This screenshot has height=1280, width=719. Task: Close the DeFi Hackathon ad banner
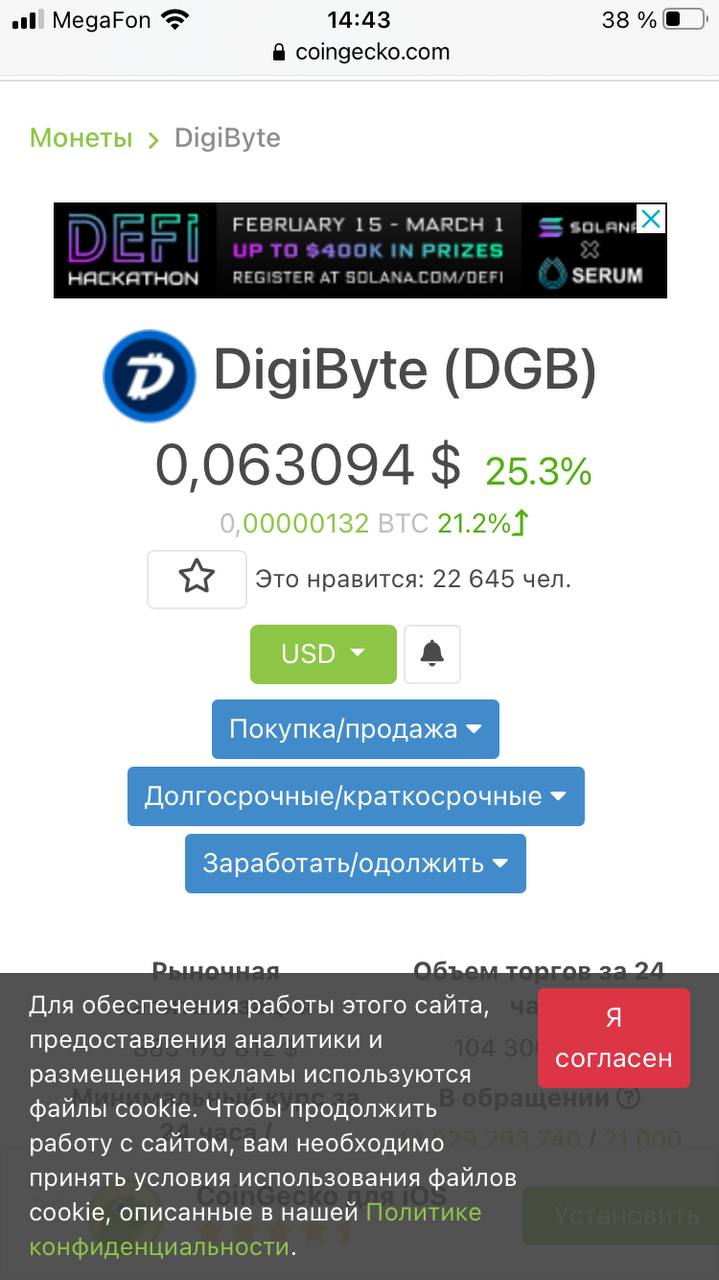click(651, 219)
